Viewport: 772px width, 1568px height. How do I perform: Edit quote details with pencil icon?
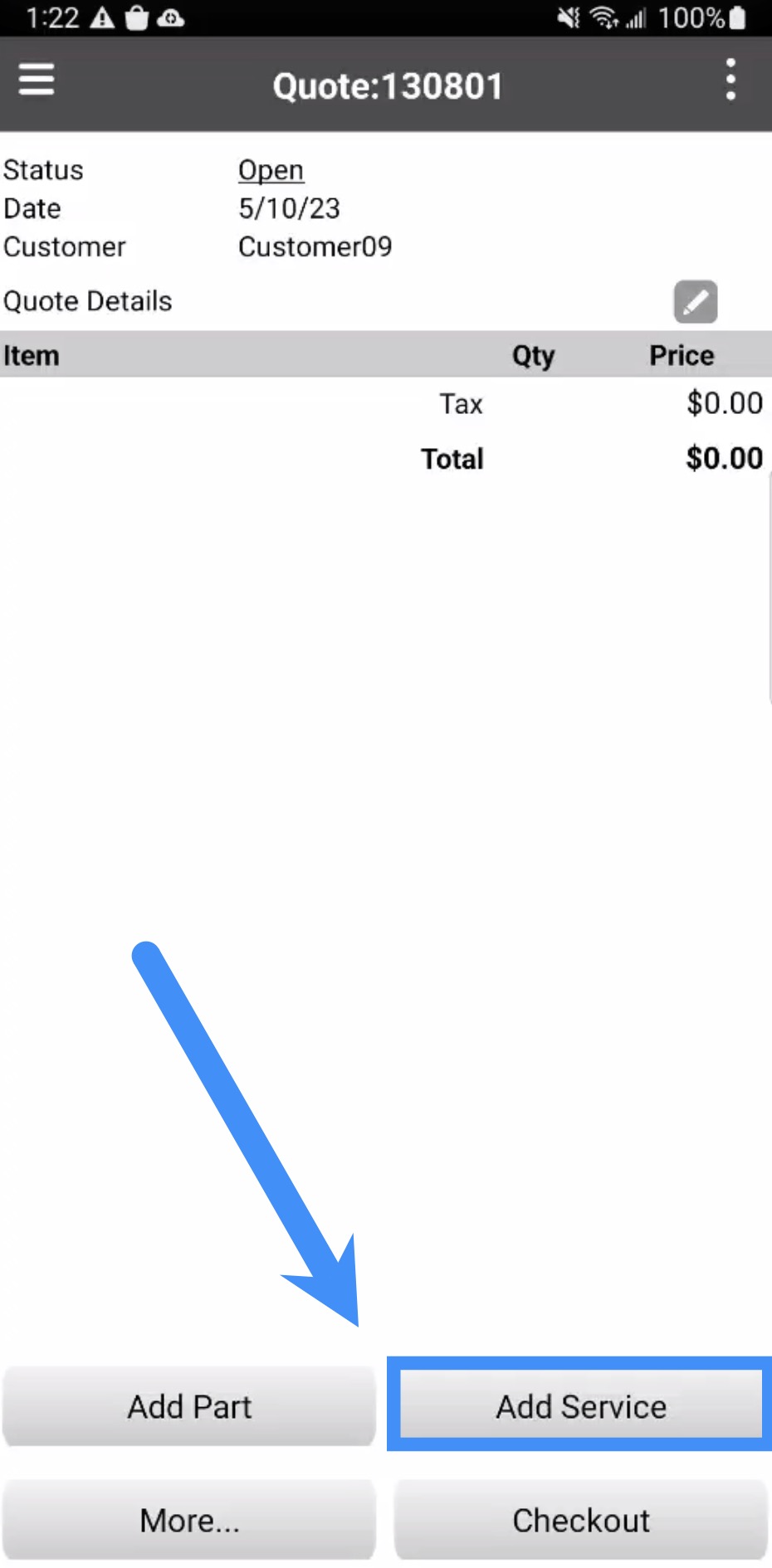[695, 301]
